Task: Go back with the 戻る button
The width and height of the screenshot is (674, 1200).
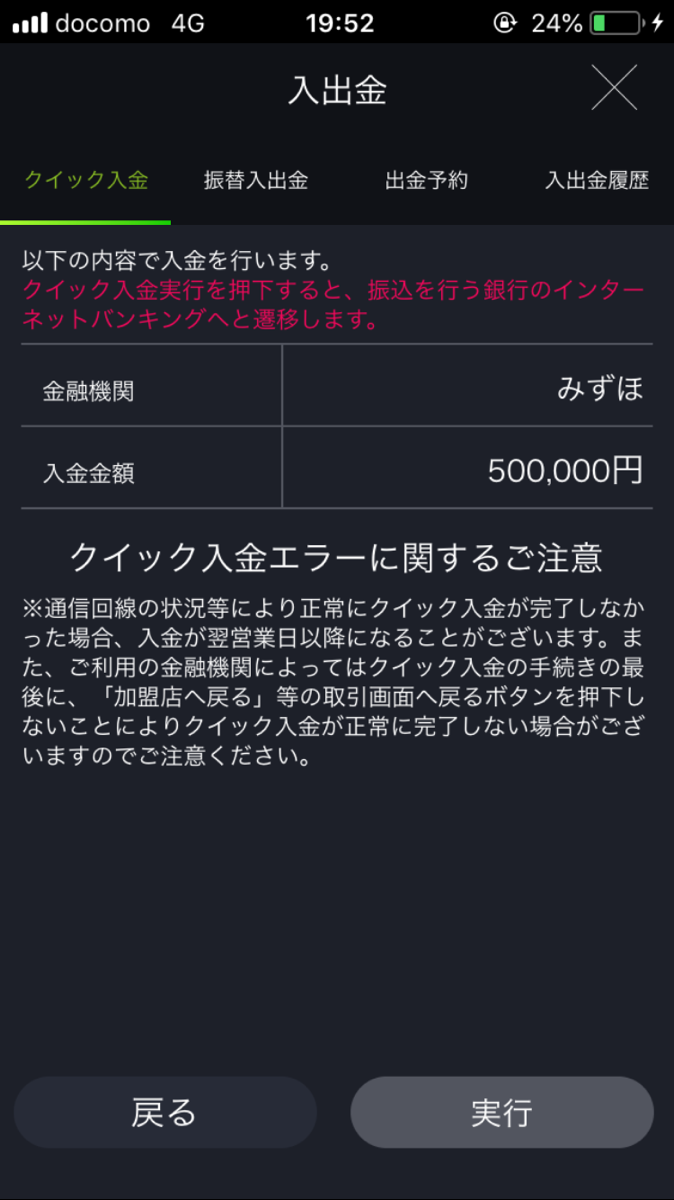Action: [x=165, y=1113]
